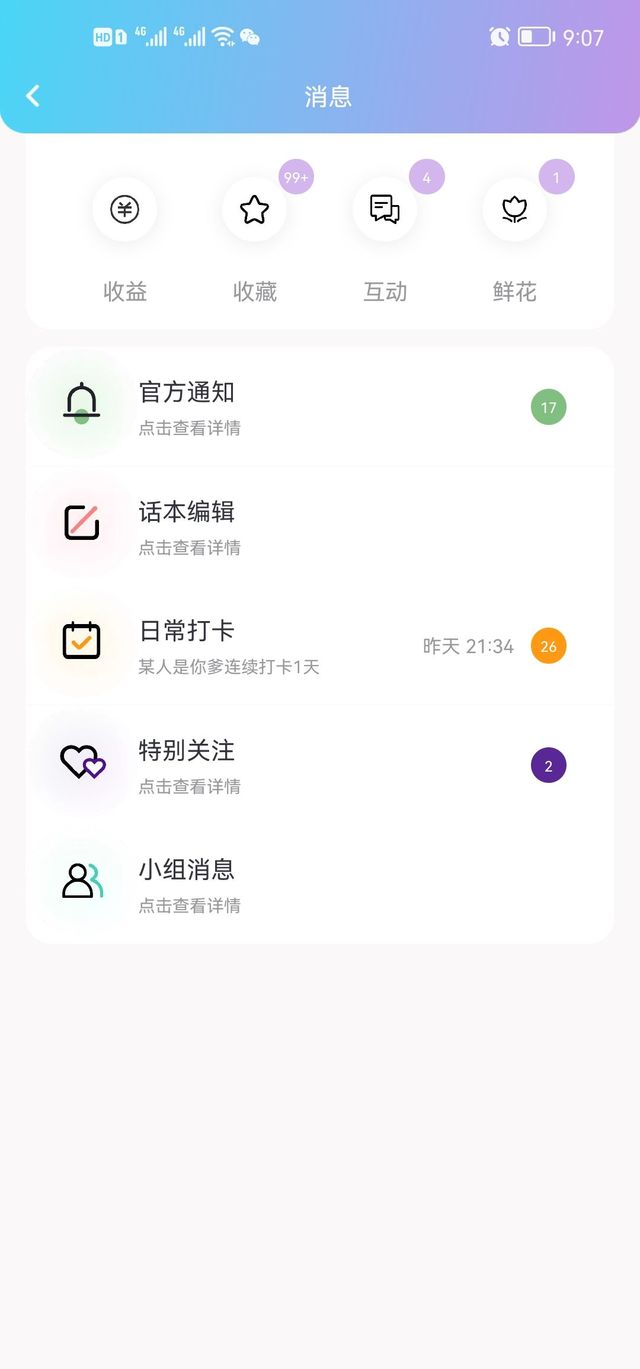This screenshot has height=1369, width=640.
Task: Open 小组消息 group messages
Action: pyautogui.click(x=320, y=884)
